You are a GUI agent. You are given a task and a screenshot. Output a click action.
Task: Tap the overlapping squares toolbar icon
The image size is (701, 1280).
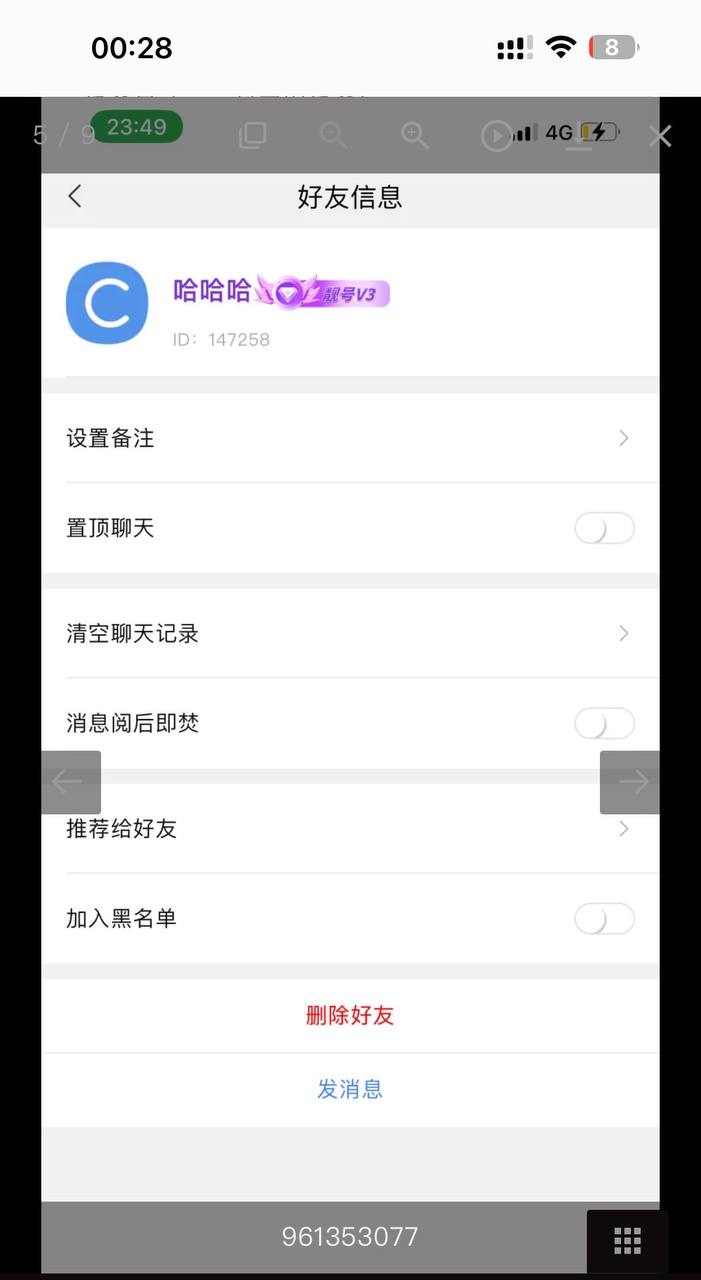[x=253, y=135]
